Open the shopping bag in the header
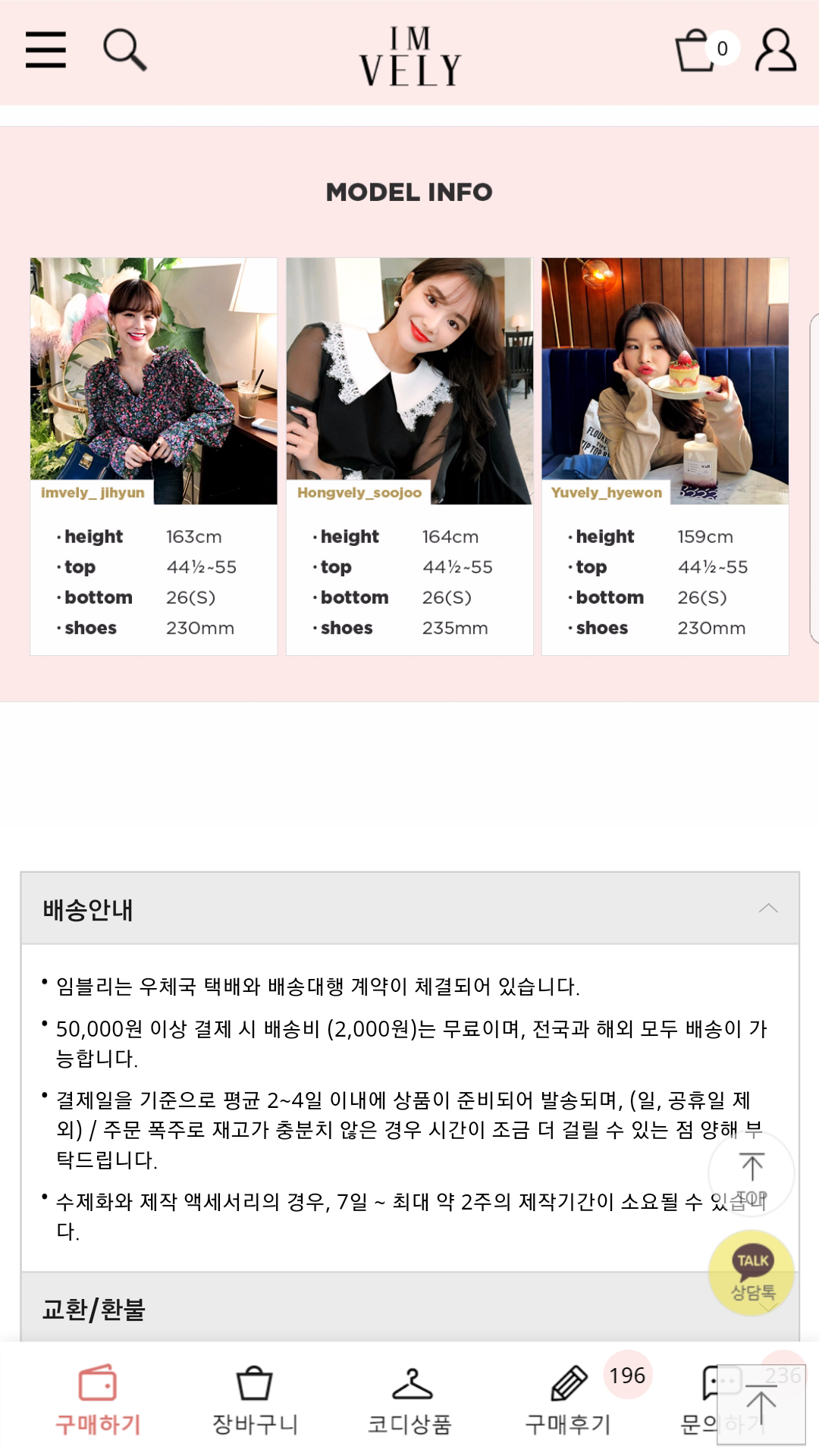Image resolution: width=819 pixels, height=1456 pixels. (705, 50)
